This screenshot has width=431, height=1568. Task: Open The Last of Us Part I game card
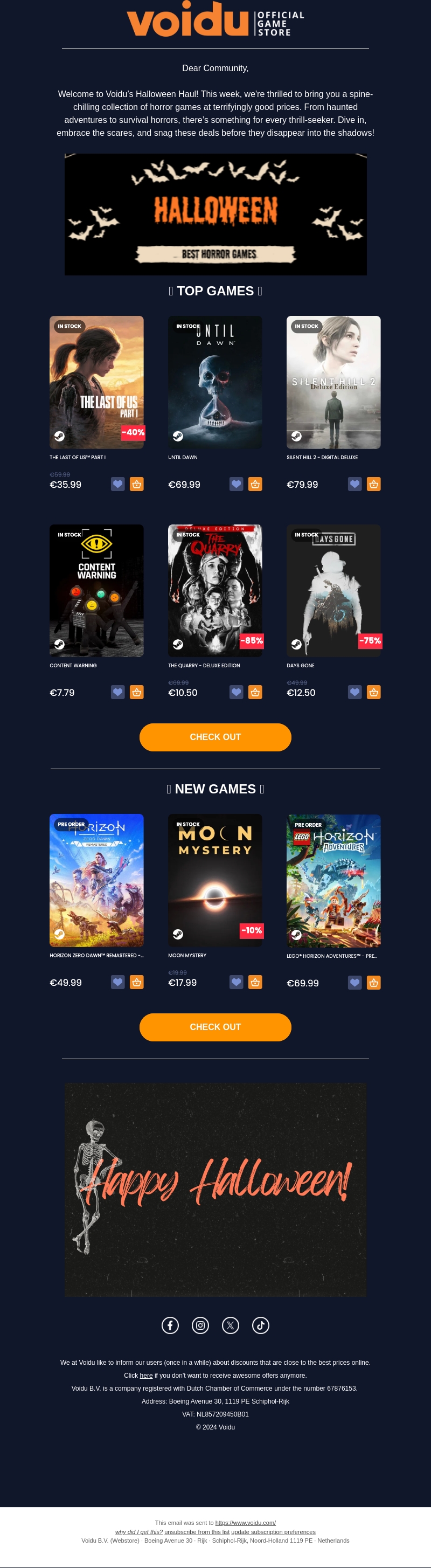point(96,382)
